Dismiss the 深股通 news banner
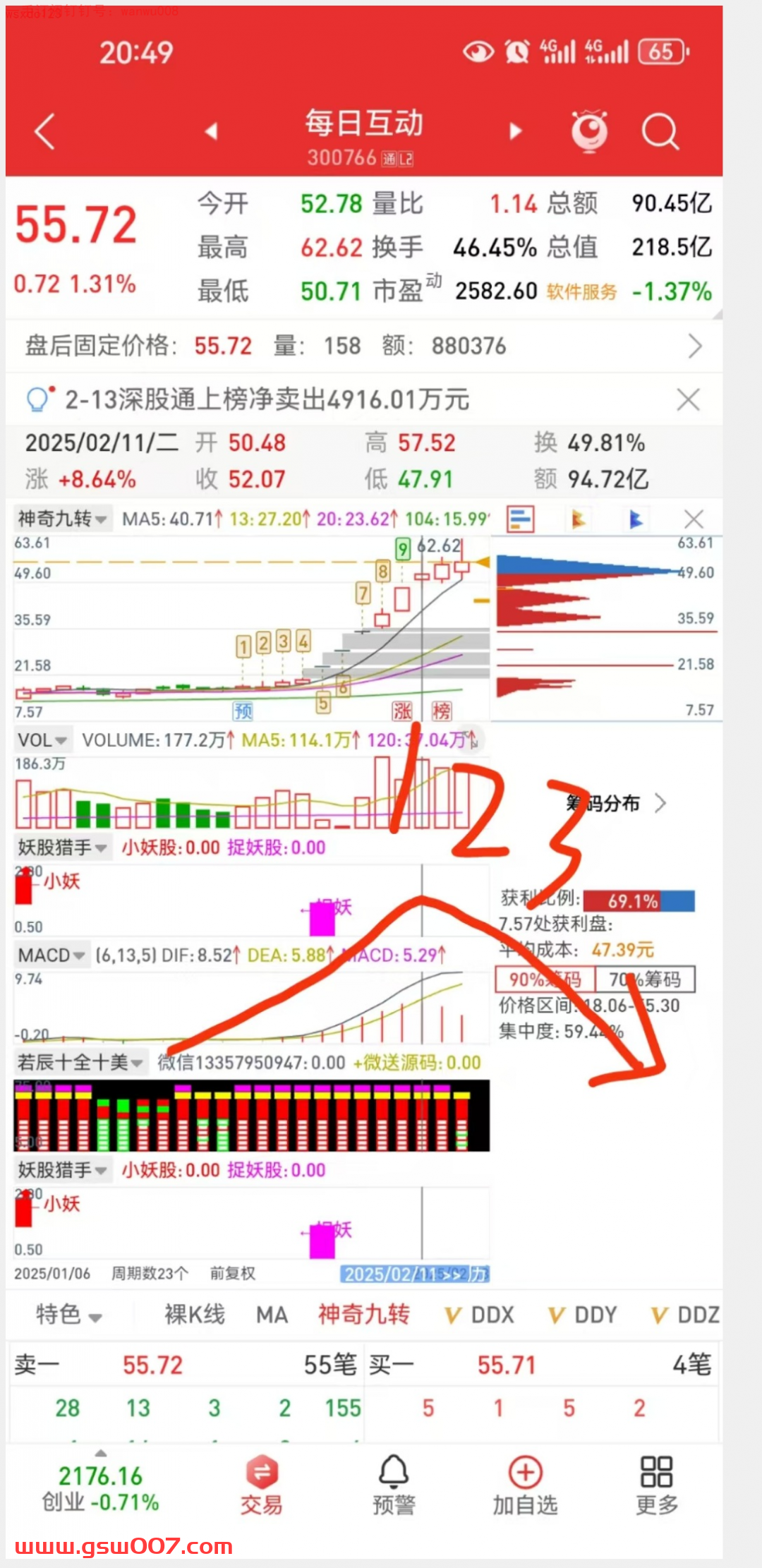 (688, 399)
